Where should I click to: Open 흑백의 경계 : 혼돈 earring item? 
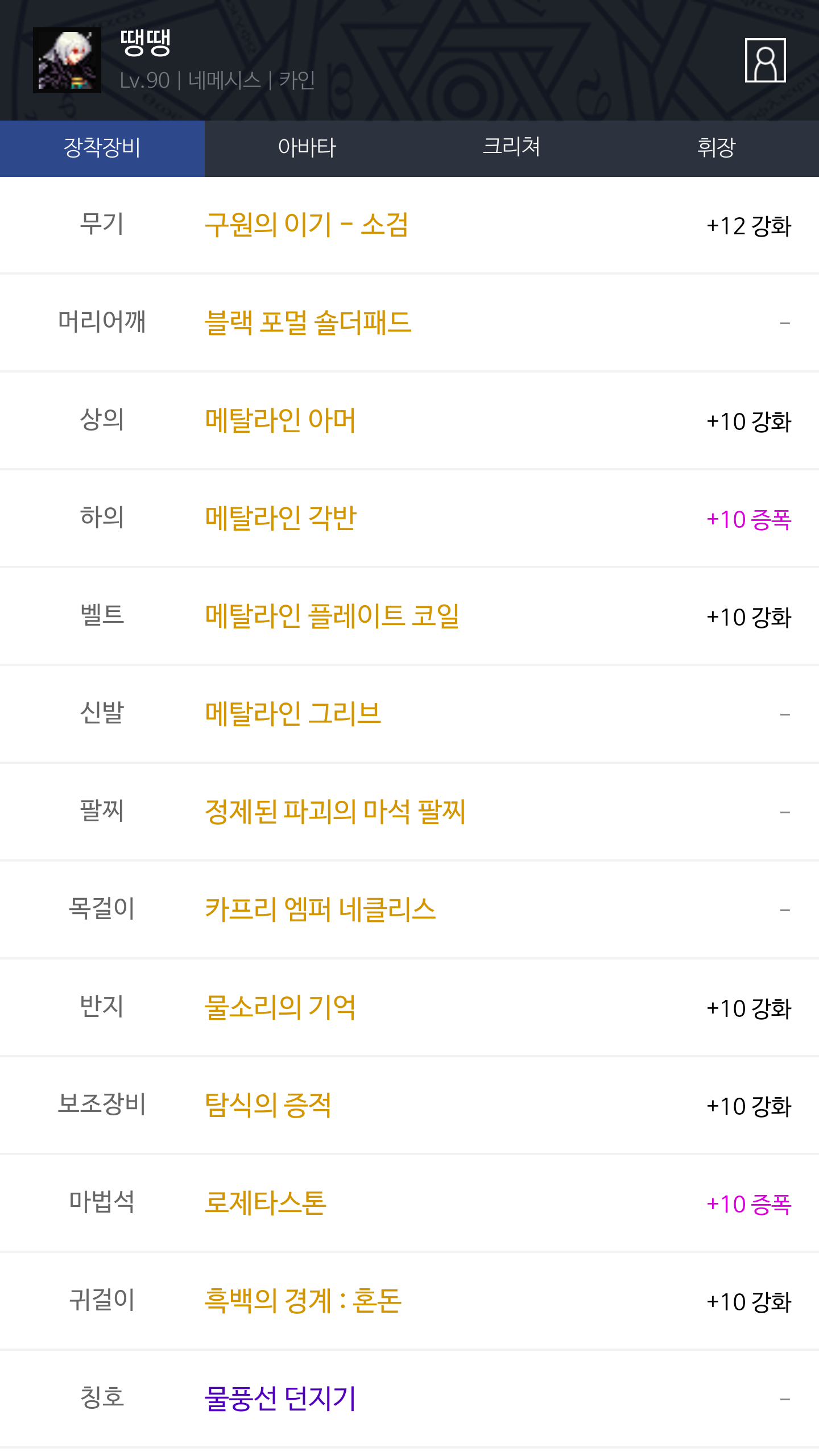click(x=303, y=1301)
